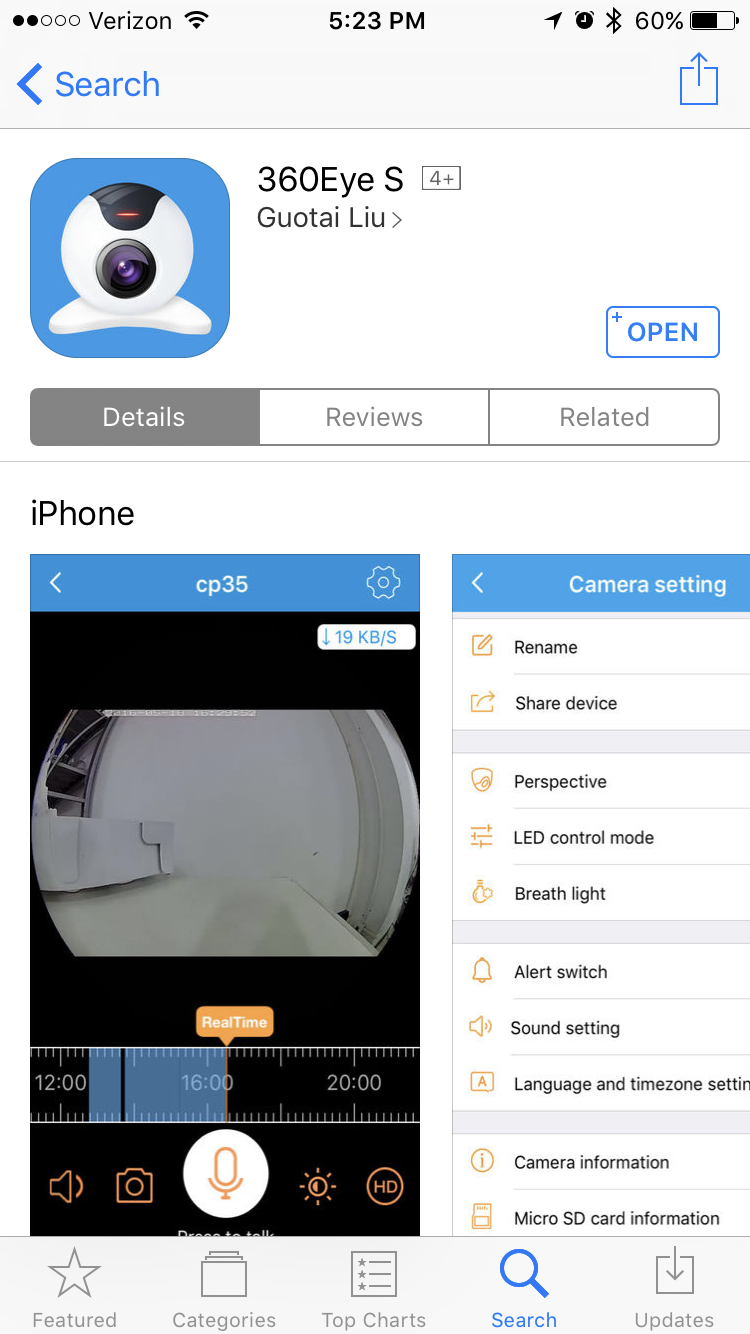View developer Guotai Liu's apps
Image resolution: width=750 pixels, height=1334 pixels.
pos(329,218)
